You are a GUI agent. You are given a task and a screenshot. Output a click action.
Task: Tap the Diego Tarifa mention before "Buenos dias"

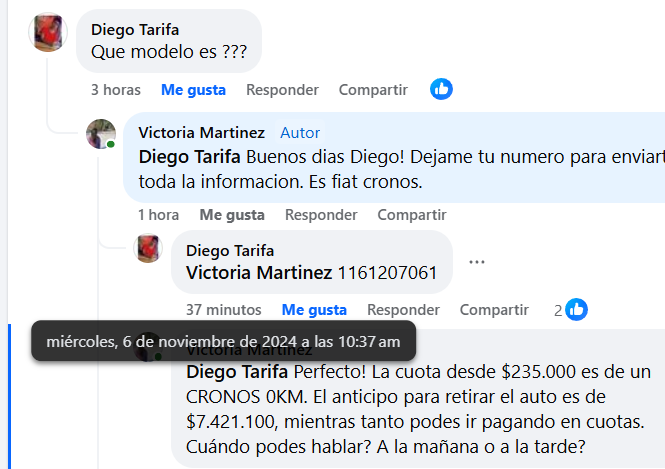pos(189,156)
